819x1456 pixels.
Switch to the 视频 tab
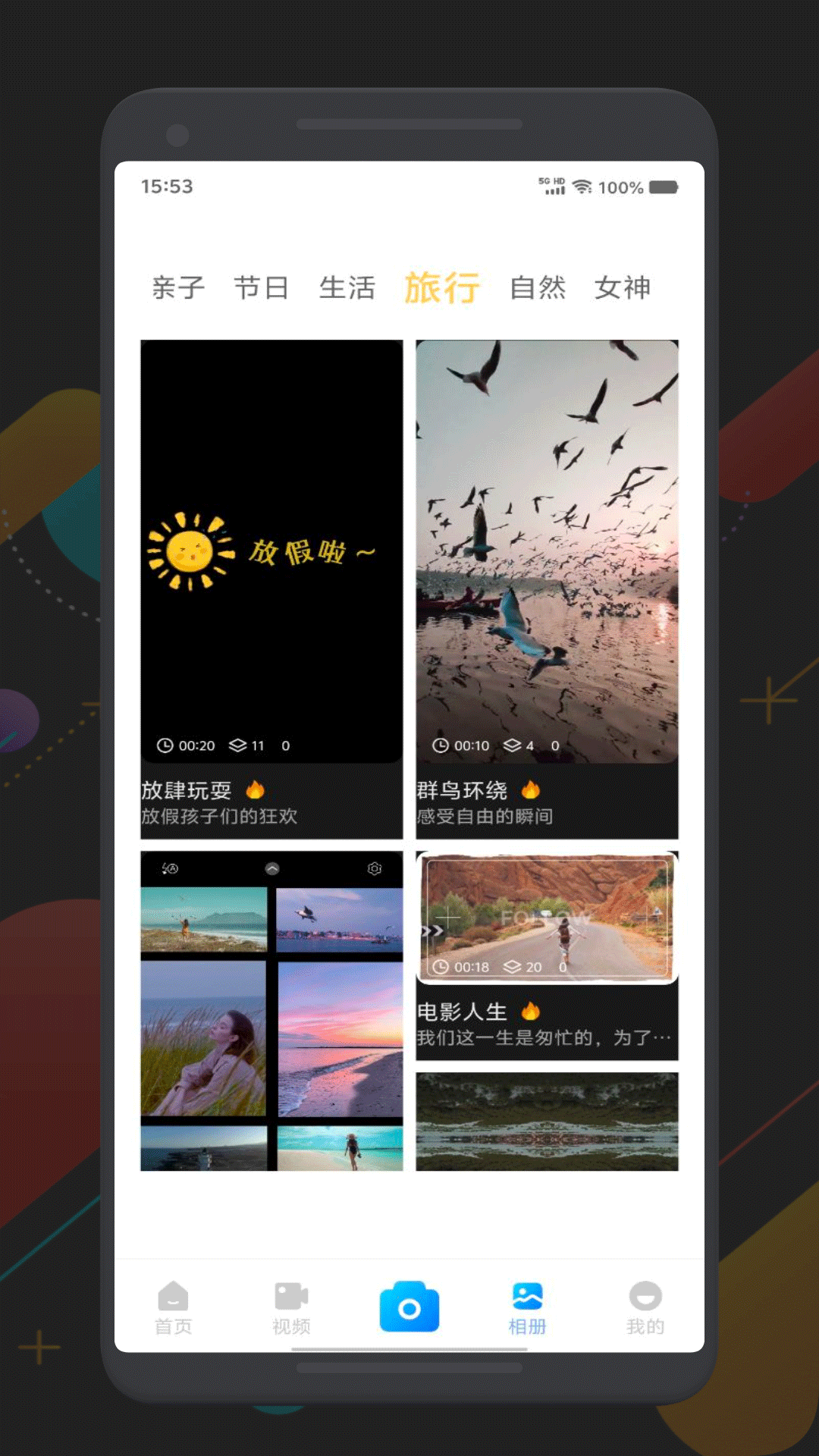click(291, 1307)
